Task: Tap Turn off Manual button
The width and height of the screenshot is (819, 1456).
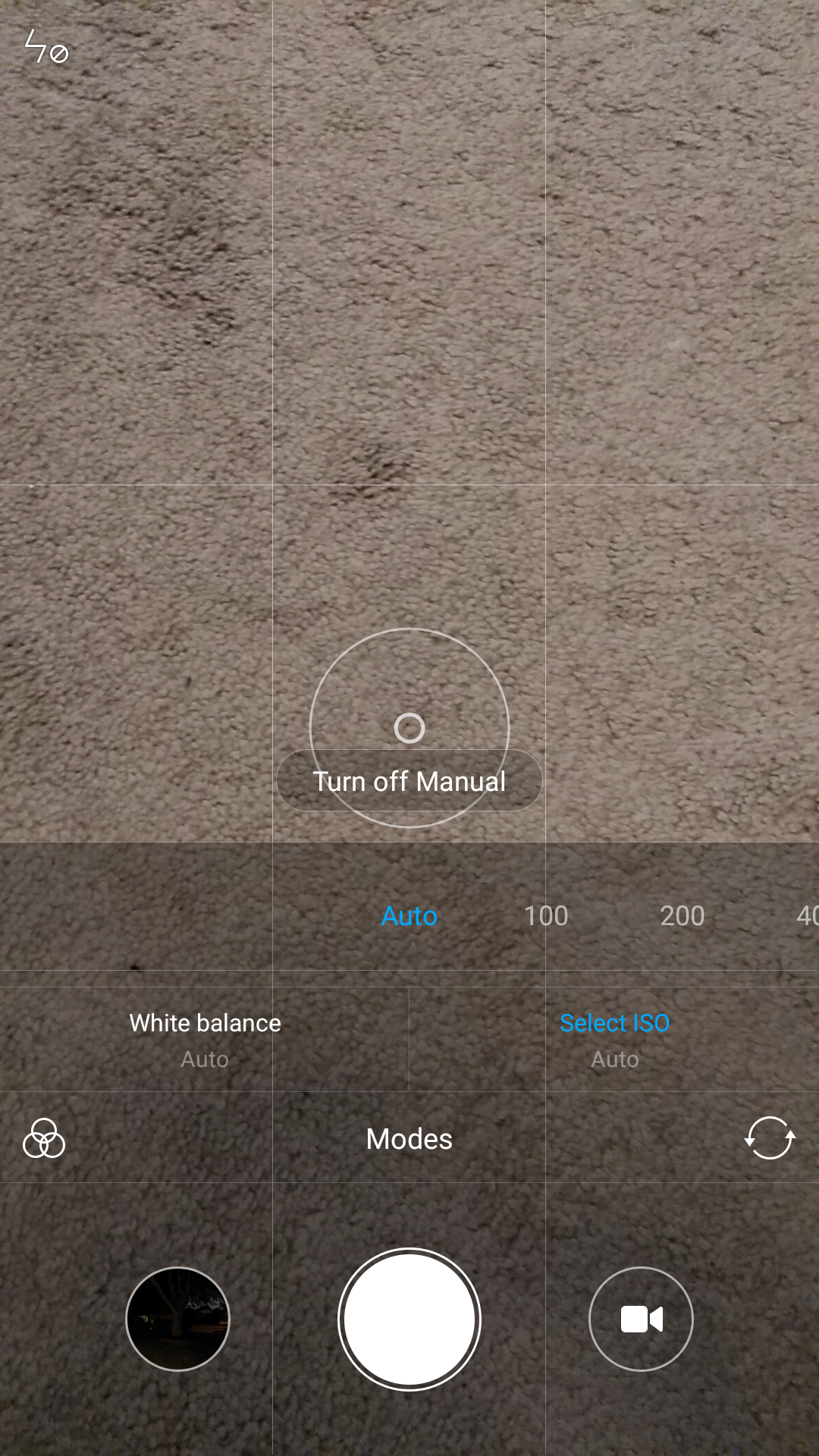Action: (x=409, y=781)
